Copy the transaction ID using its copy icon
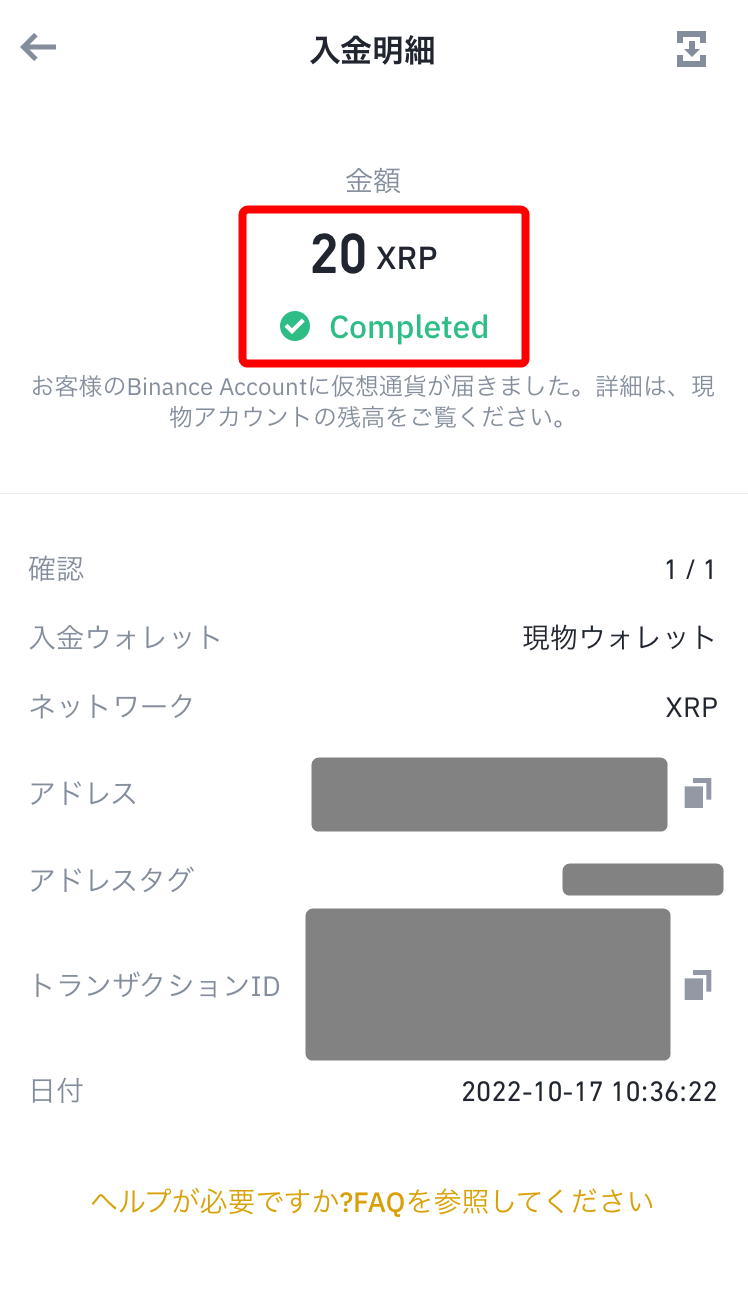The height and width of the screenshot is (1300, 748). 700,984
